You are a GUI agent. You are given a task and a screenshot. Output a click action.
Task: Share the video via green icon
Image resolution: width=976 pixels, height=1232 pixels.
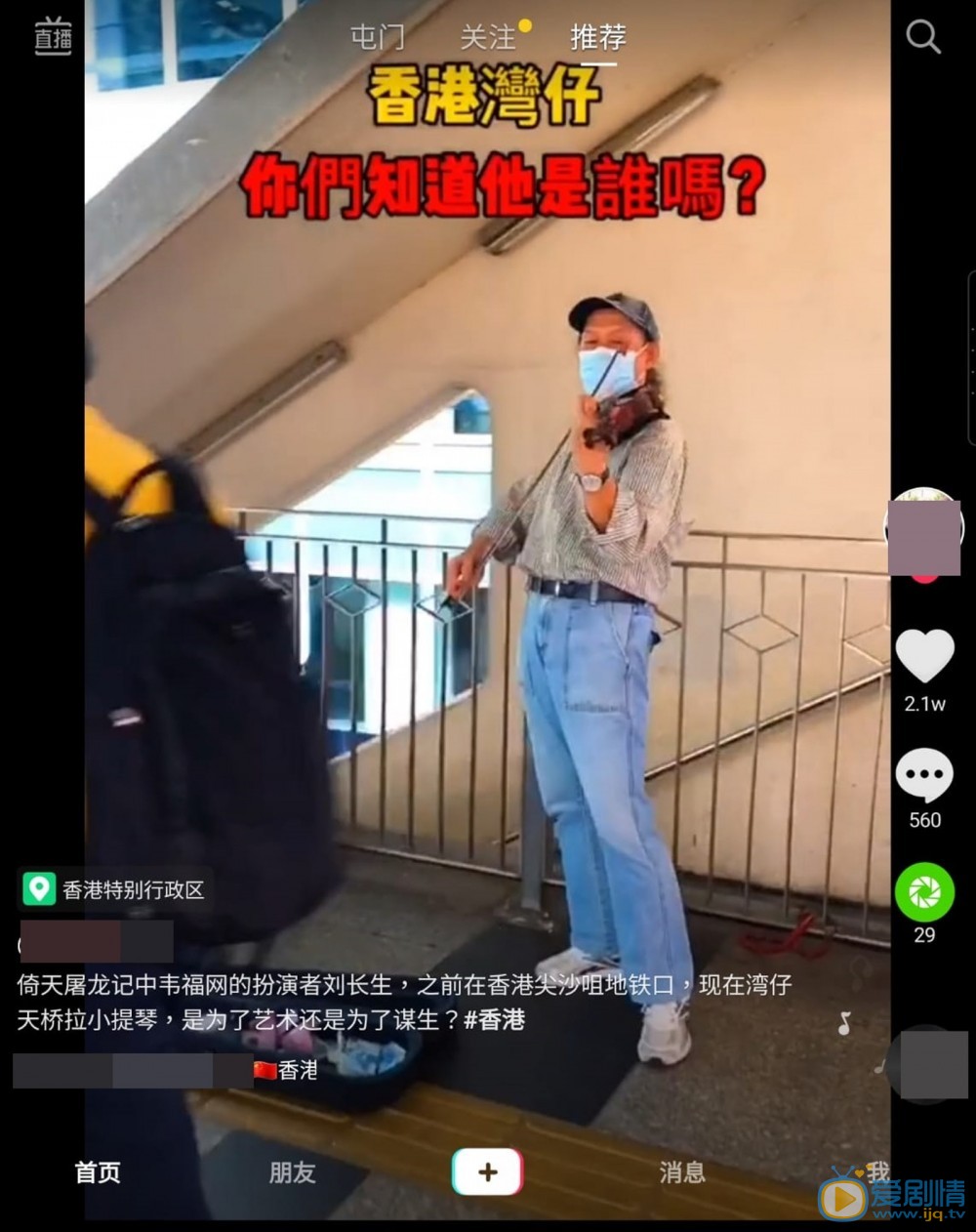point(924,892)
